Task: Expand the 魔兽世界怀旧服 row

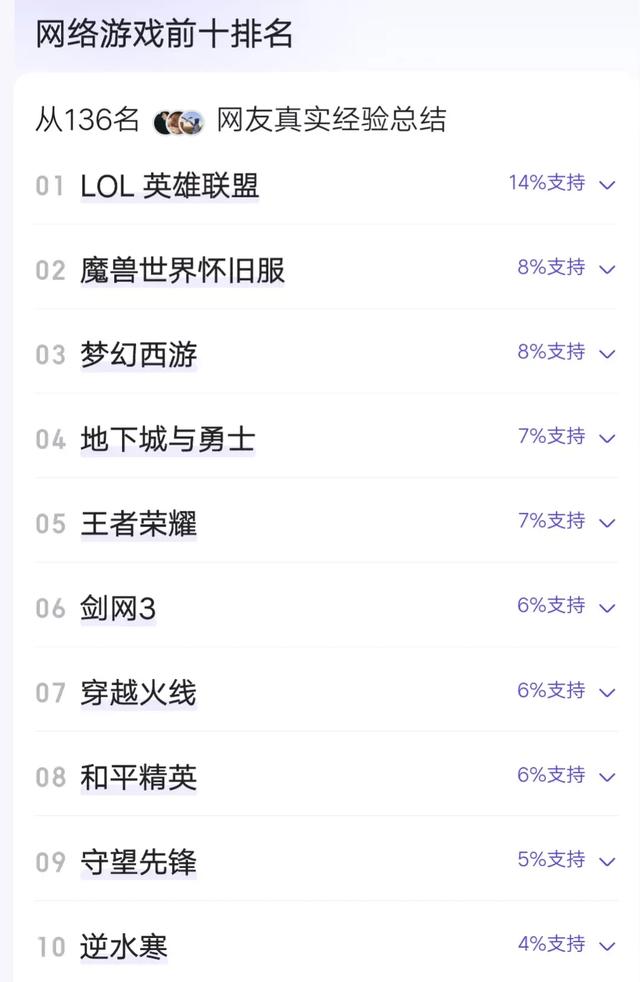Action: coord(607,269)
